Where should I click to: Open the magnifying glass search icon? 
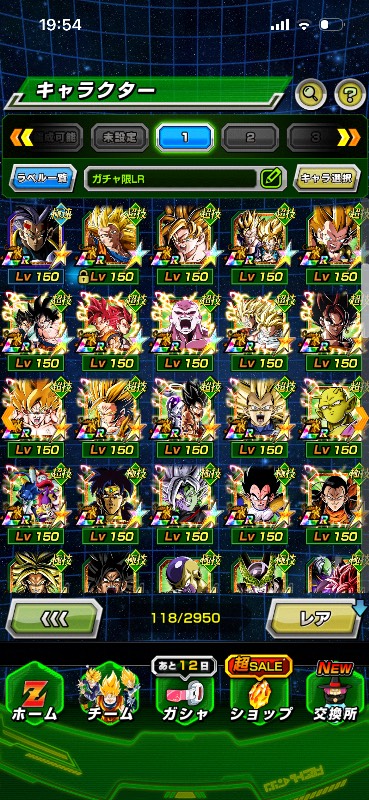point(311,93)
